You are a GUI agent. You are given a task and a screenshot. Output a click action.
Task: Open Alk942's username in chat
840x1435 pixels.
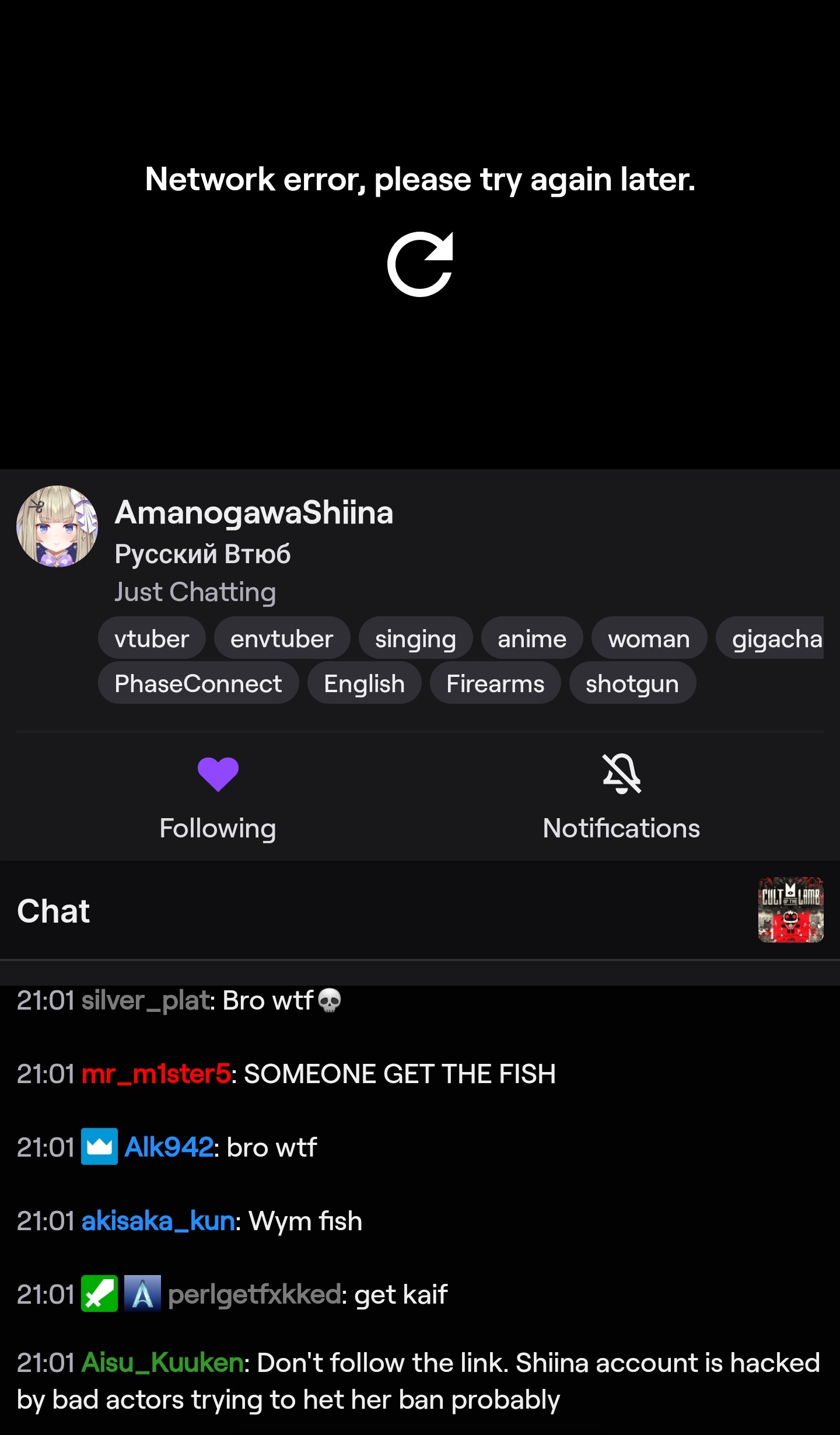(169, 1147)
